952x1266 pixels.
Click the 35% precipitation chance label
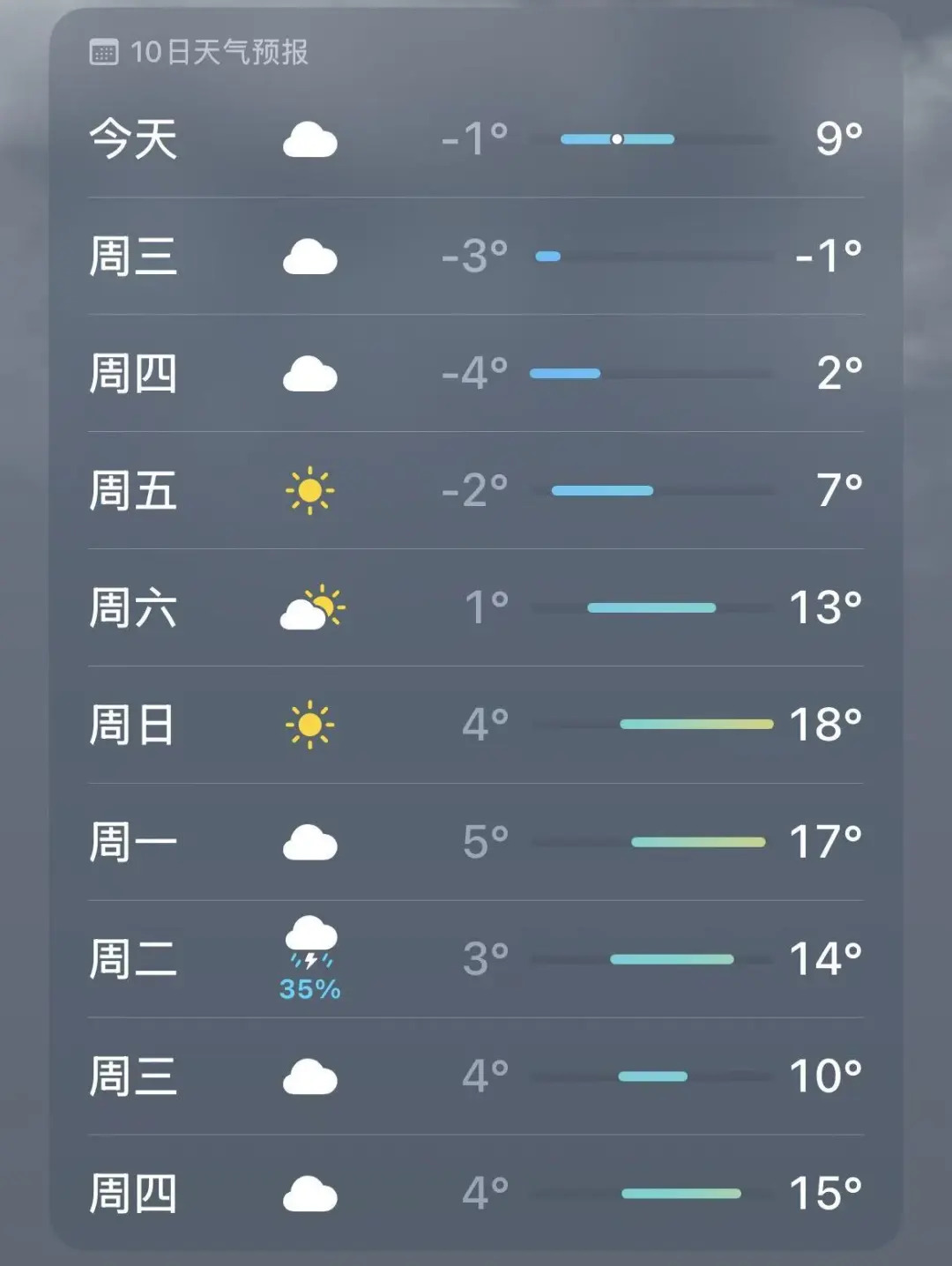(x=310, y=990)
